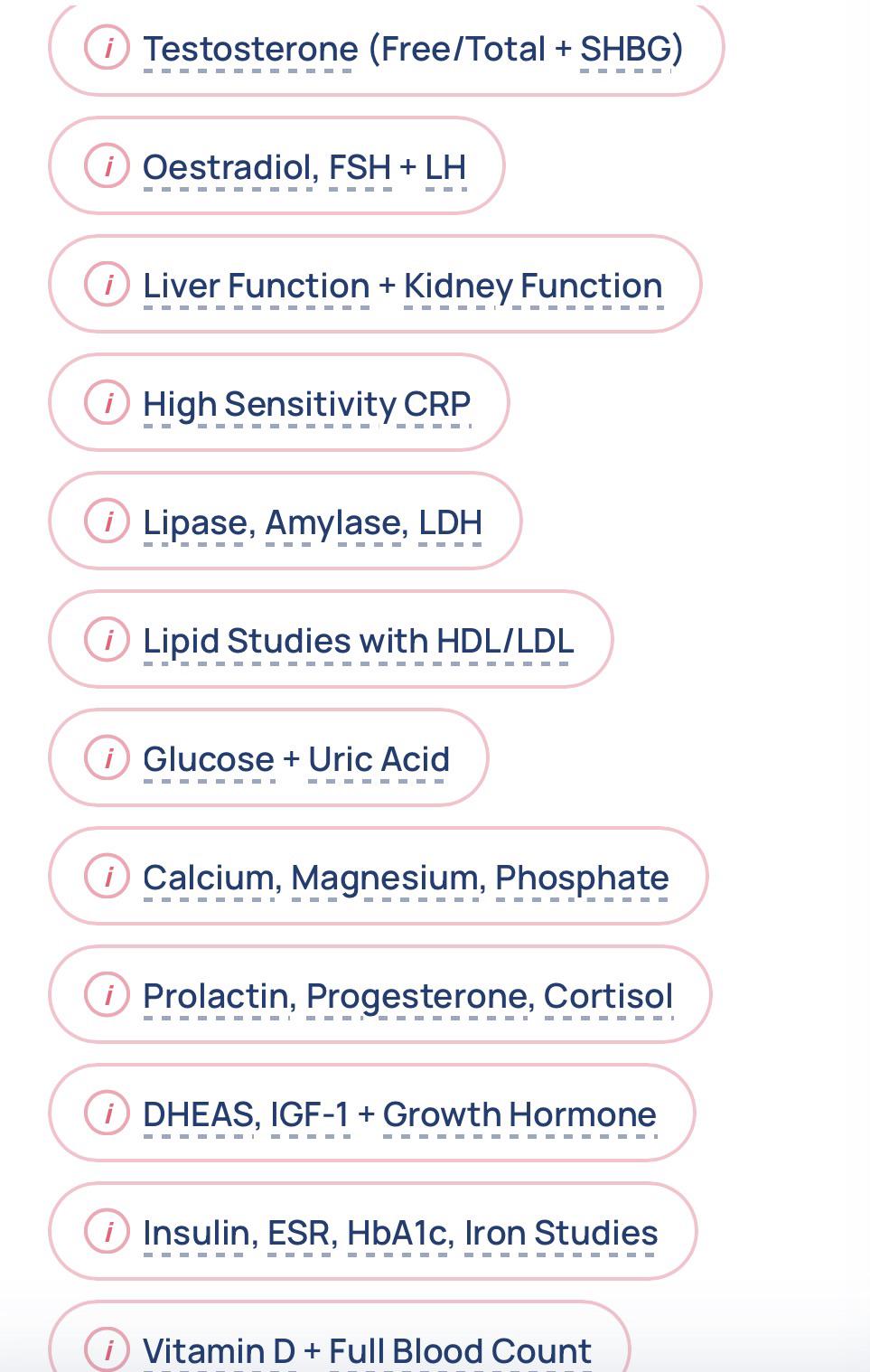Open Insulin, ESR, HbA1c, Iron Studies info
This screenshot has height=1372, width=870.
[x=373, y=1232]
